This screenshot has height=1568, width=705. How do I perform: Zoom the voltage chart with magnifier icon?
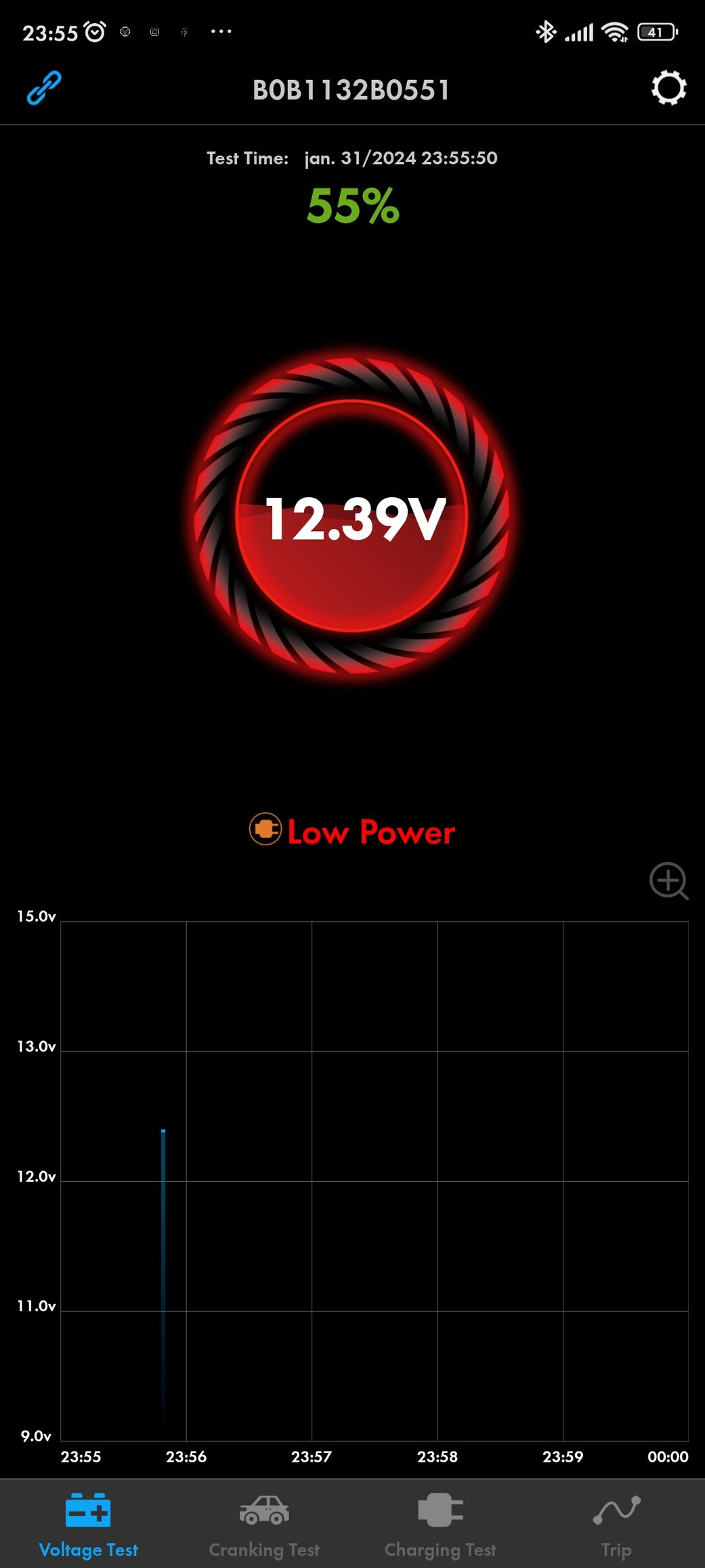668,881
